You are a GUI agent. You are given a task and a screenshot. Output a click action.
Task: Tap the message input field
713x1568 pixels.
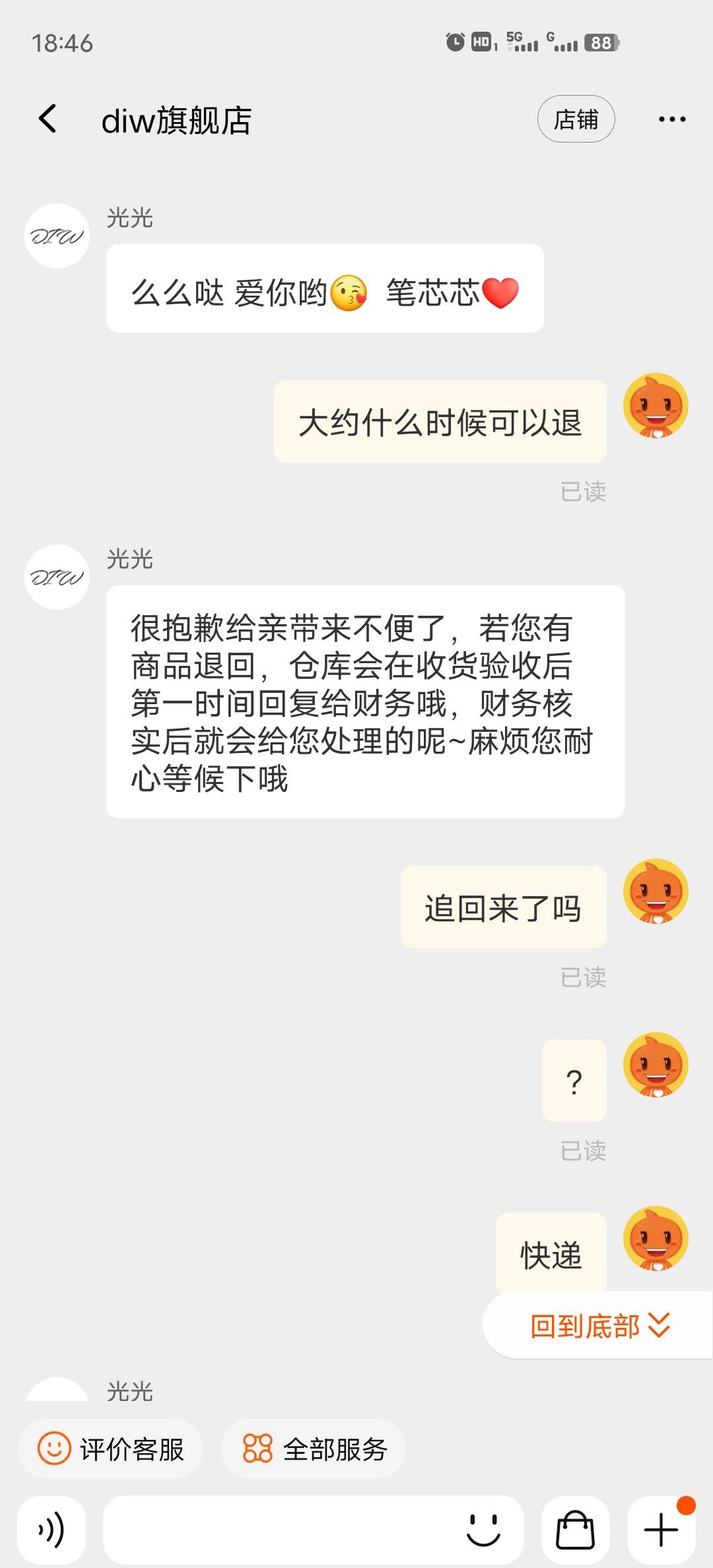pyautogui.click(x=277, y=1530)
